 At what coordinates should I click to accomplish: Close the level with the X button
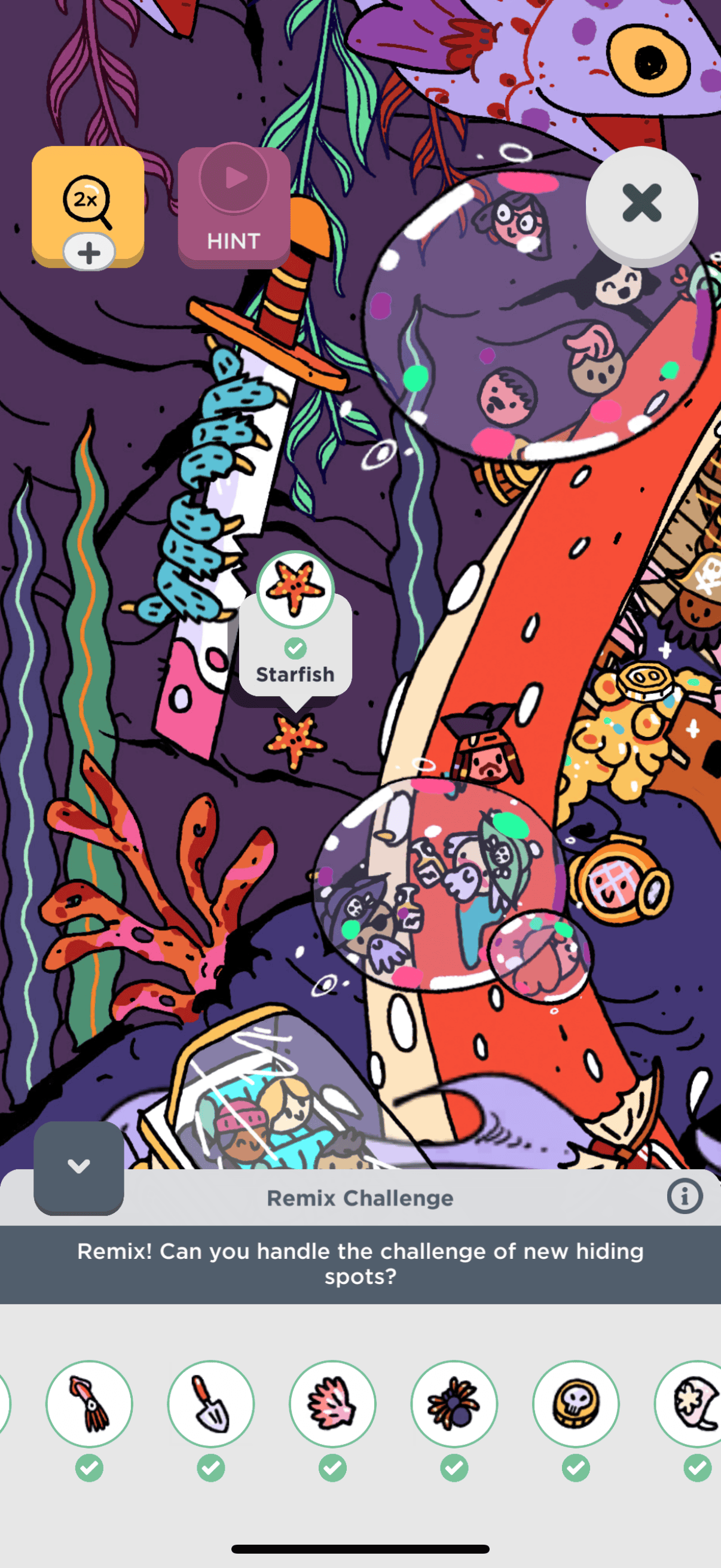641,203
